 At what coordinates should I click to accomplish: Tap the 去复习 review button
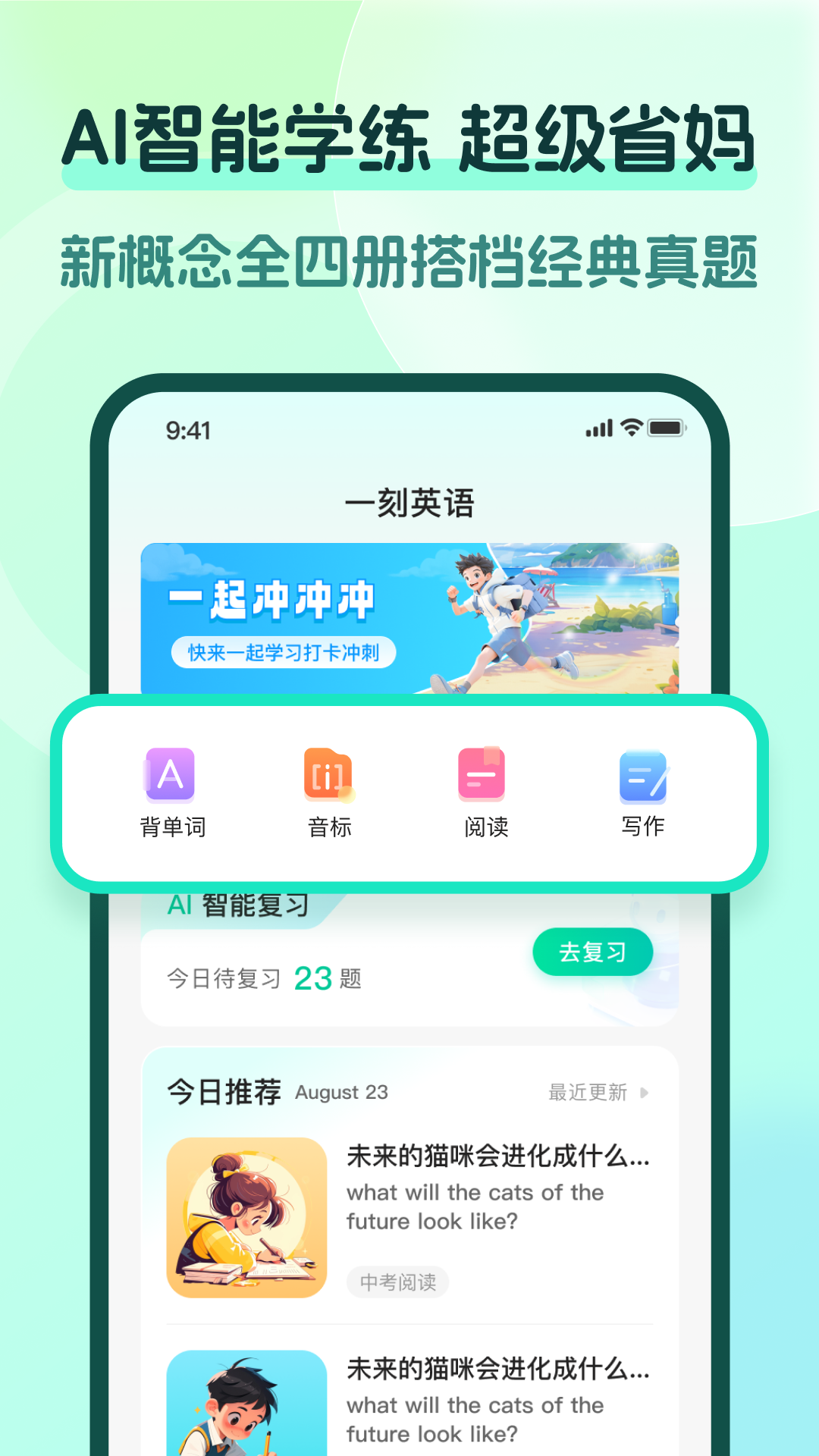click(x=593, y=951)
